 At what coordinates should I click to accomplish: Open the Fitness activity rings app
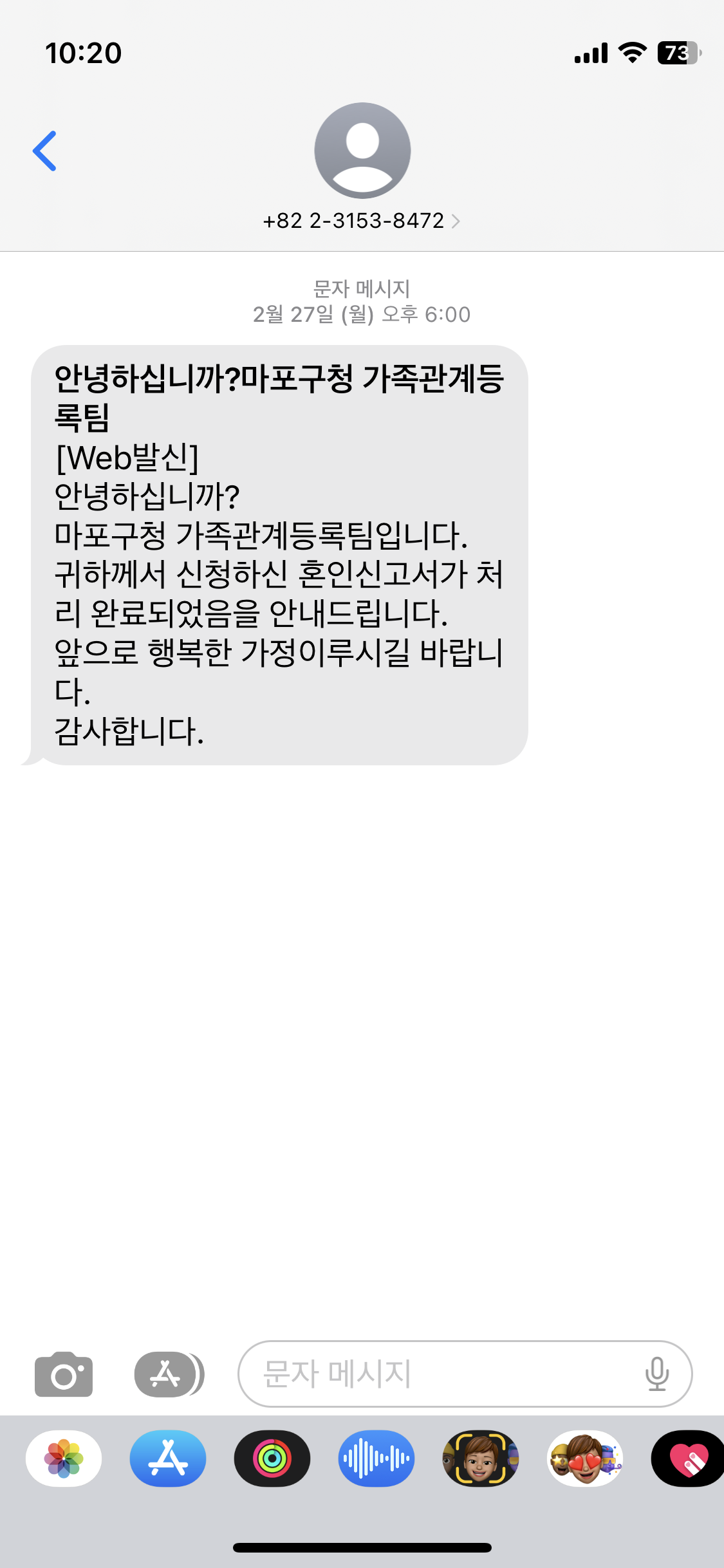(272, 1459)
